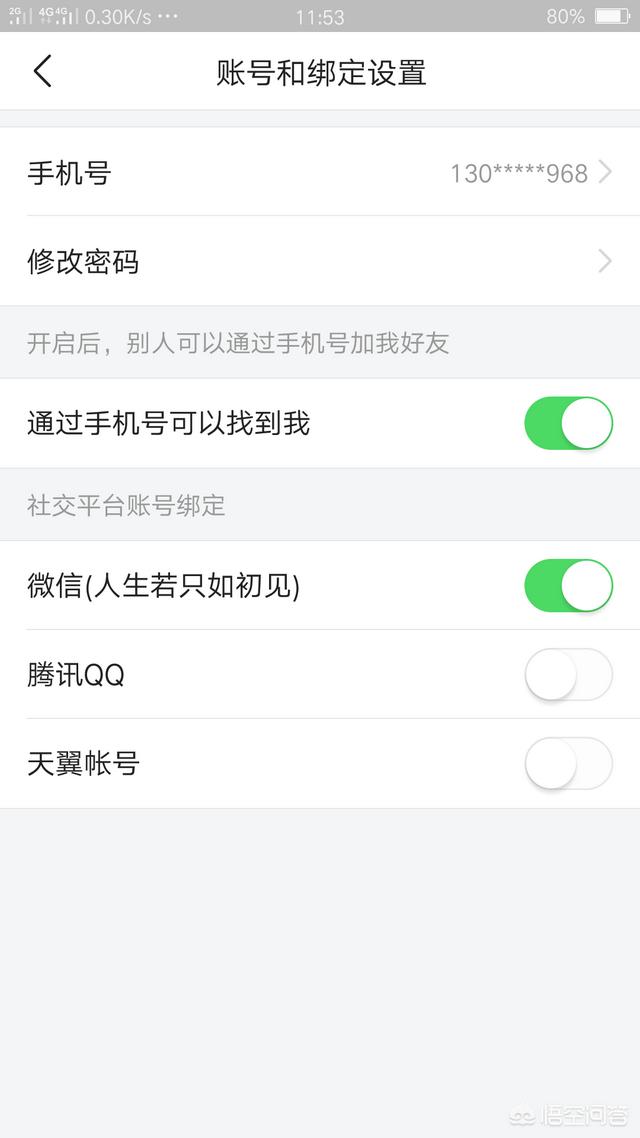640x1138 pixels.
Task: Enable 腾讯QQ account binding
Action: tap(567, 675)
